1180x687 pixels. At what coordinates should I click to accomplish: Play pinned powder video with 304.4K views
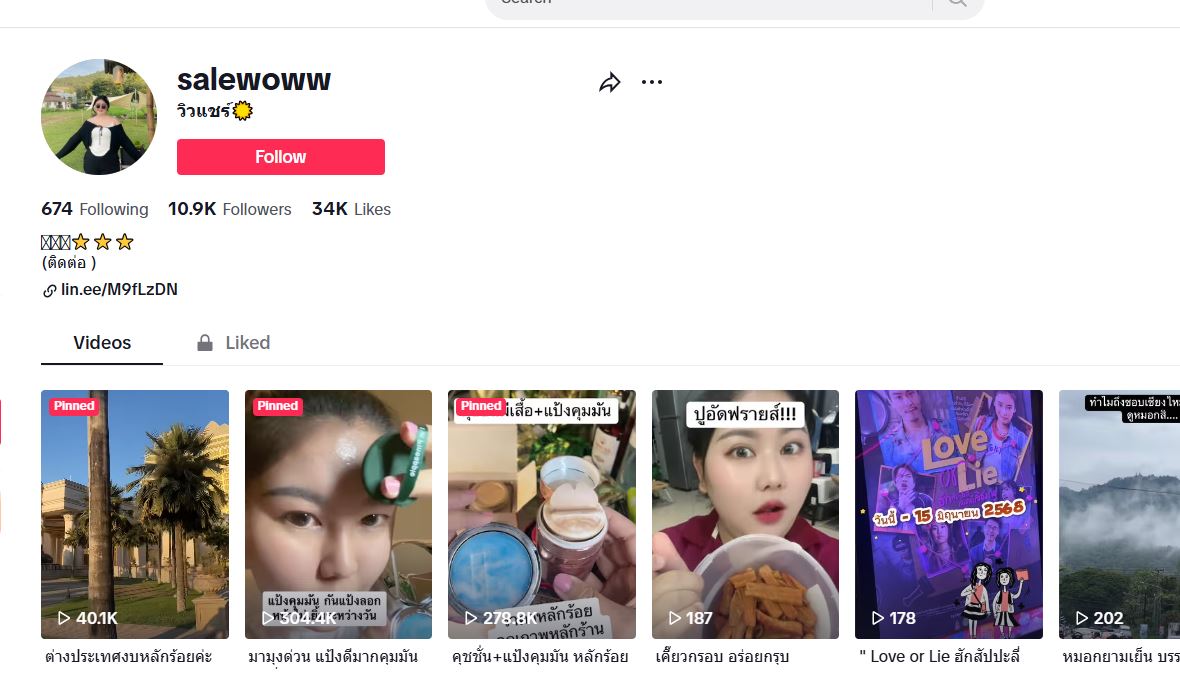(x=338, y=514)
